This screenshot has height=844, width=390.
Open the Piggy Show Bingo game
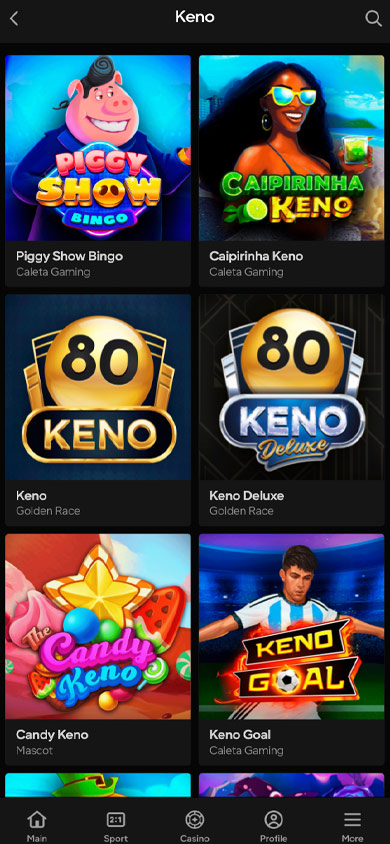click(98, 171)
